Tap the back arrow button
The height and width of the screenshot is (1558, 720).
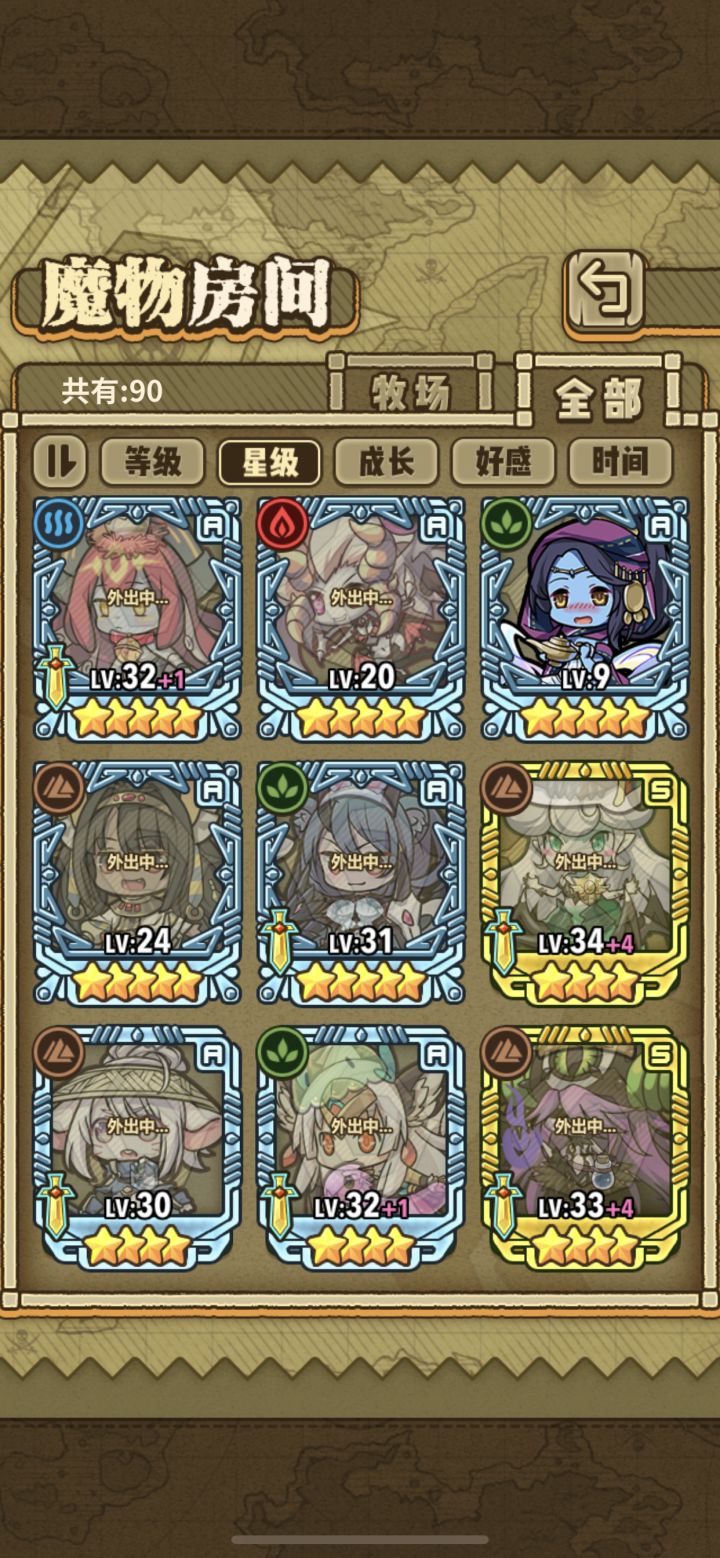[x=606, y=292]
